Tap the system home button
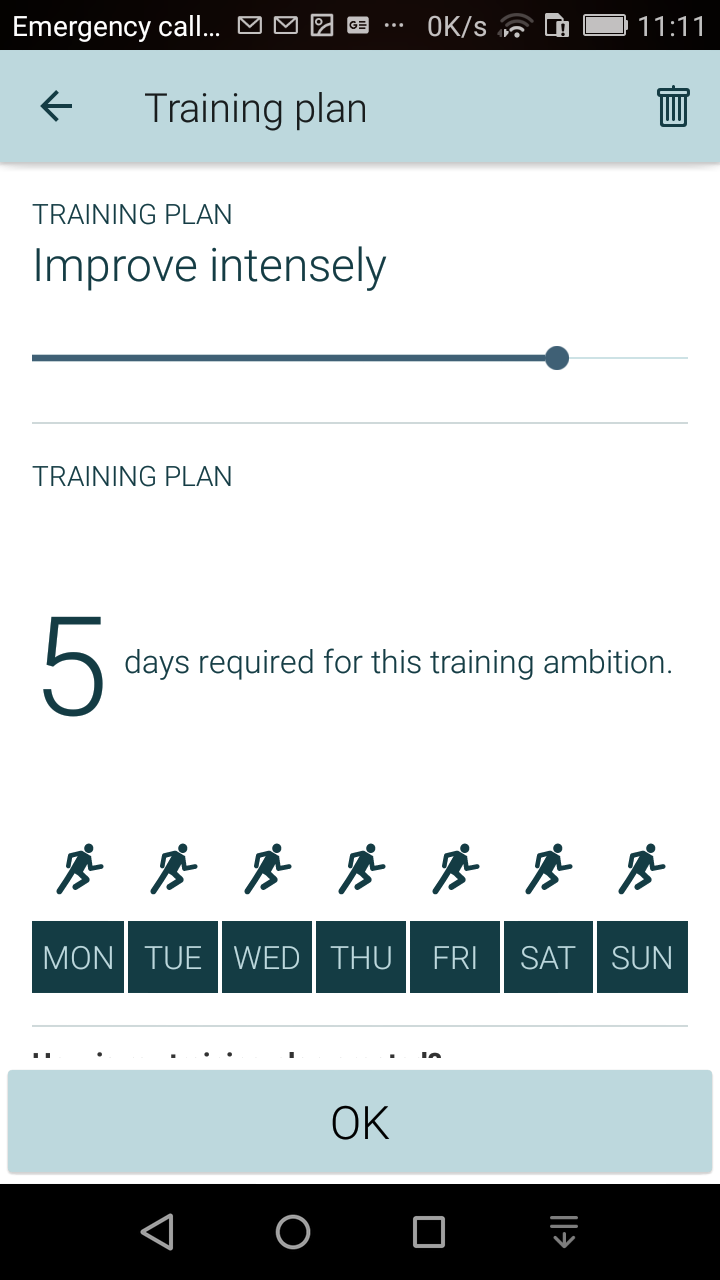 293,1232
